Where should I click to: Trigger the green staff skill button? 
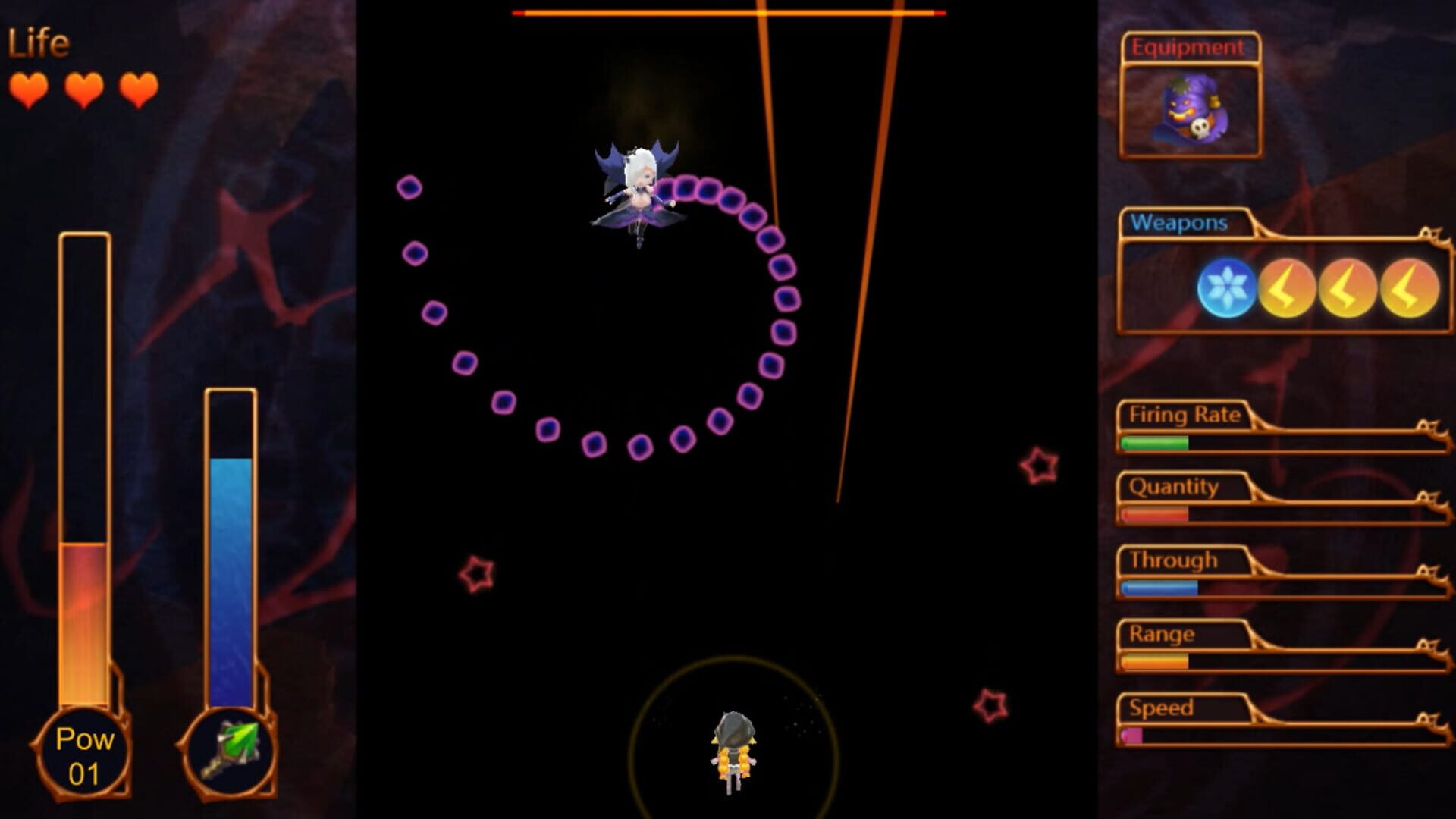231,752
